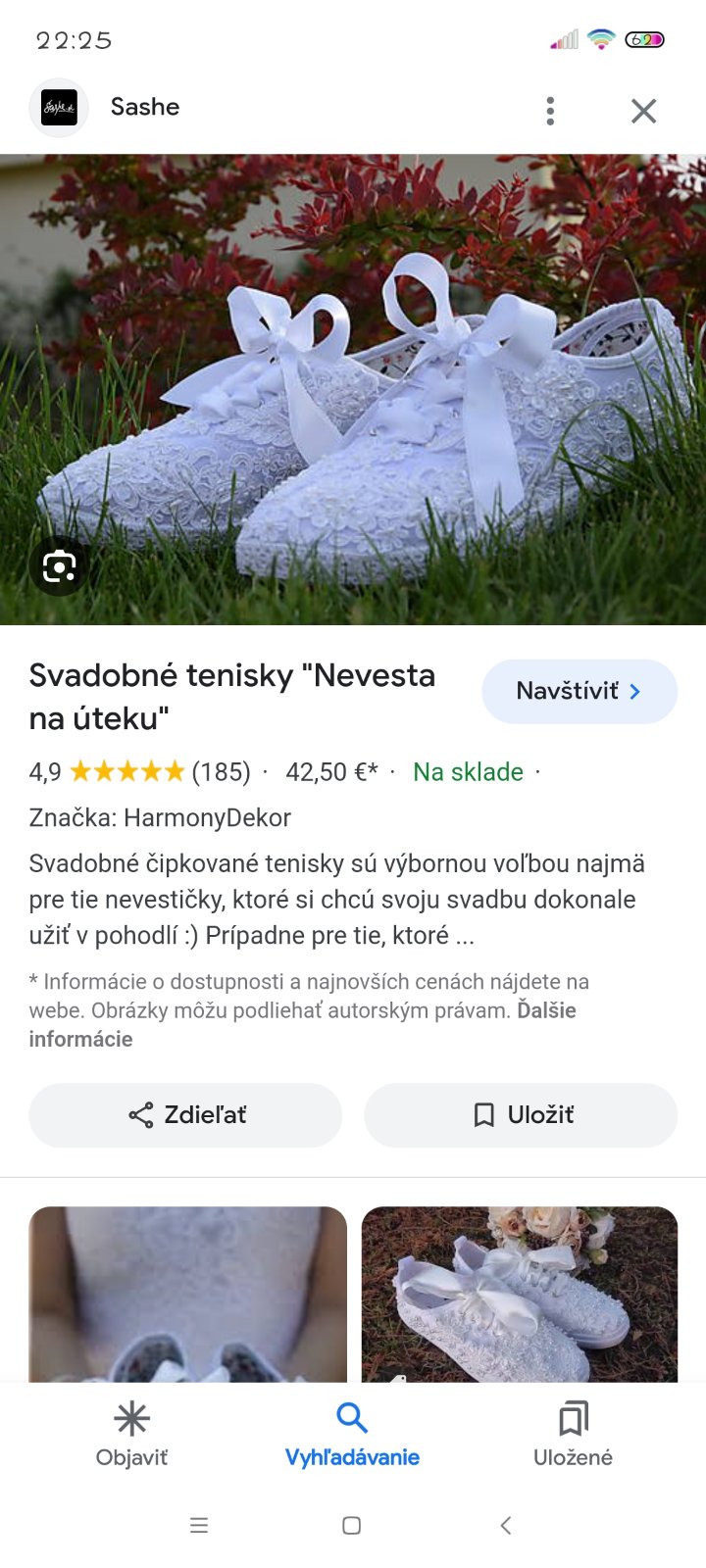Tap the Navštíviť button

click(x=579, y=691)
